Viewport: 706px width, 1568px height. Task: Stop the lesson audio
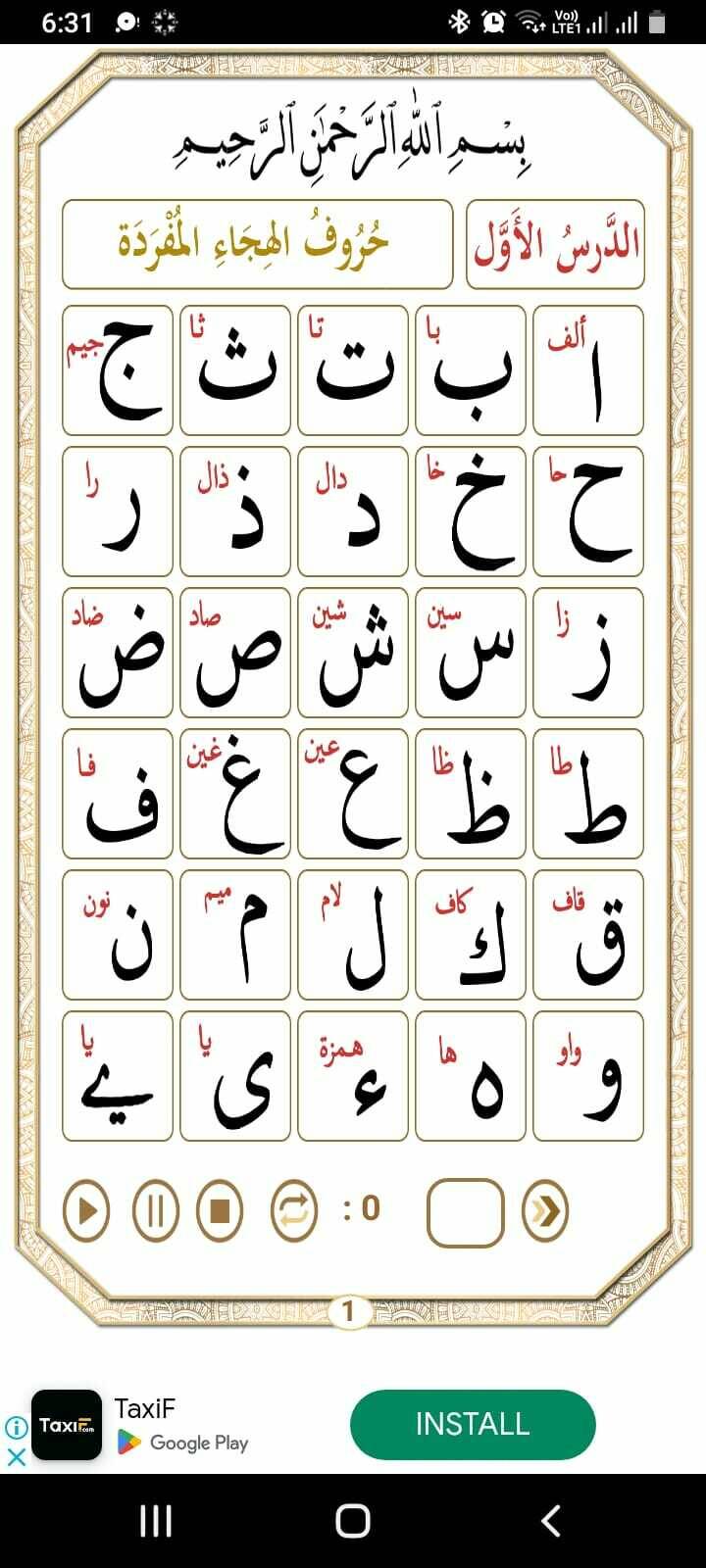point(220,1211)
